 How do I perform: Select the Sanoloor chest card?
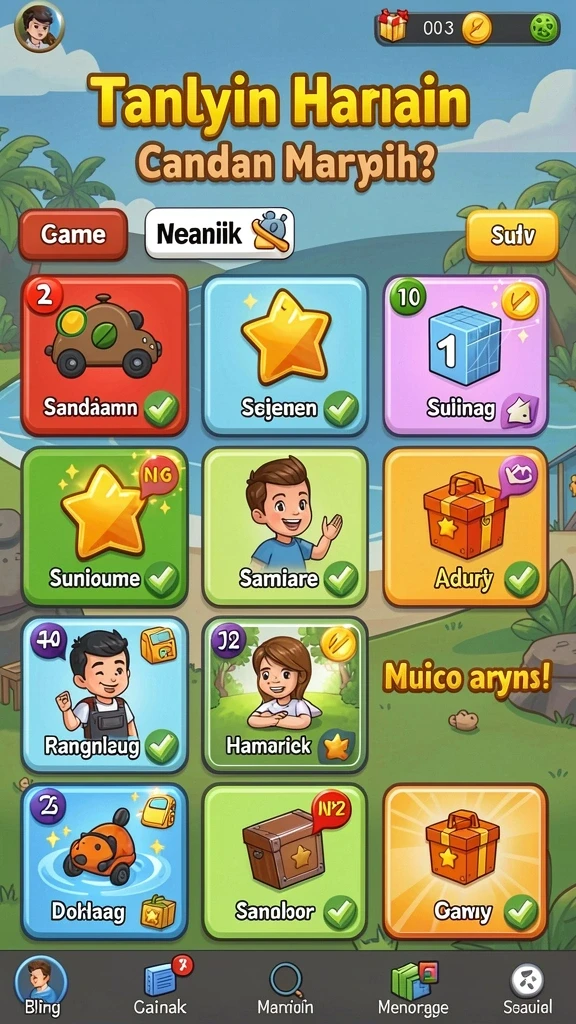point(285,861)
